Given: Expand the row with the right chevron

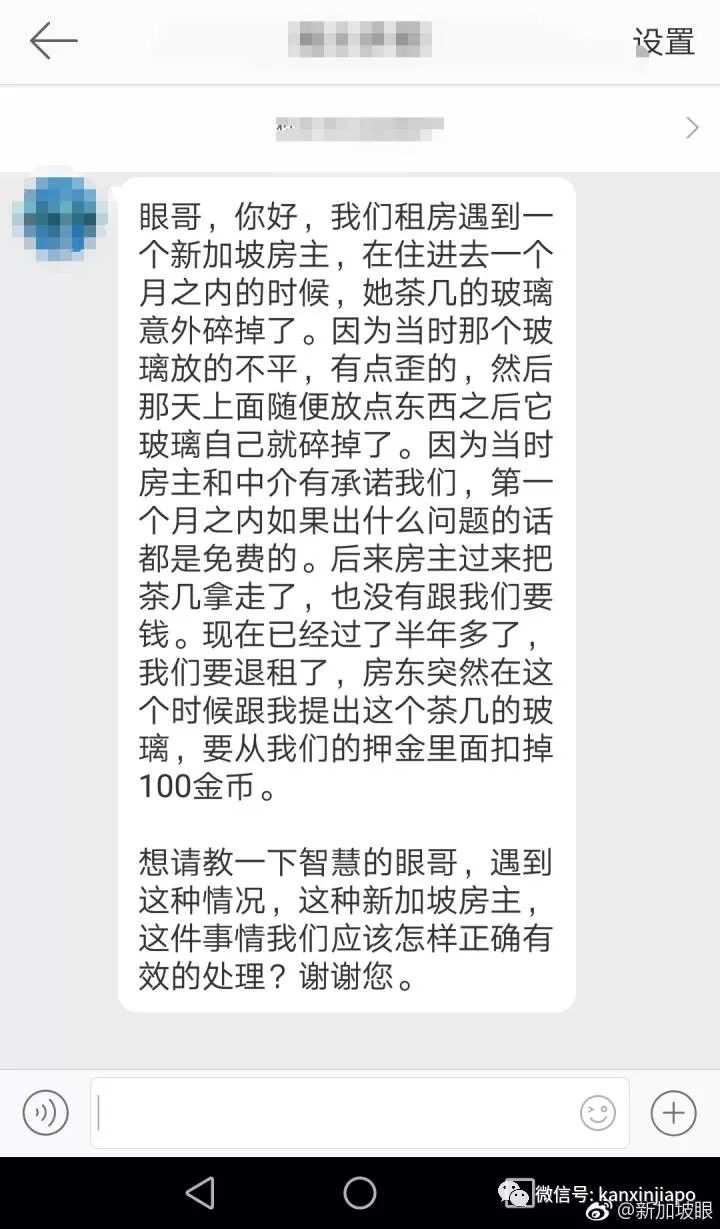Looking at the screenshot, I should tap(691, 128).
